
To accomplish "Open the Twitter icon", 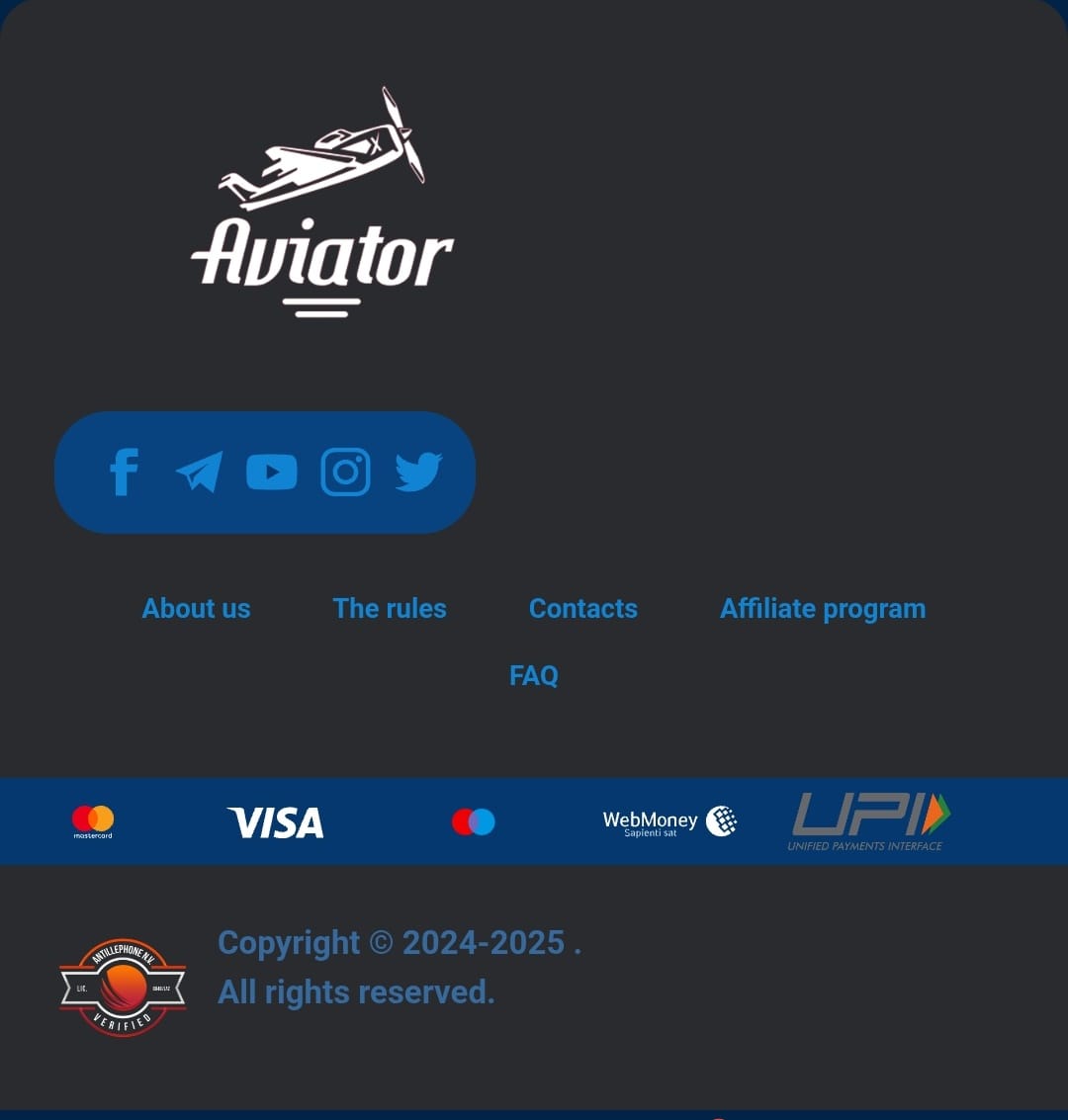I will [417, 472].
